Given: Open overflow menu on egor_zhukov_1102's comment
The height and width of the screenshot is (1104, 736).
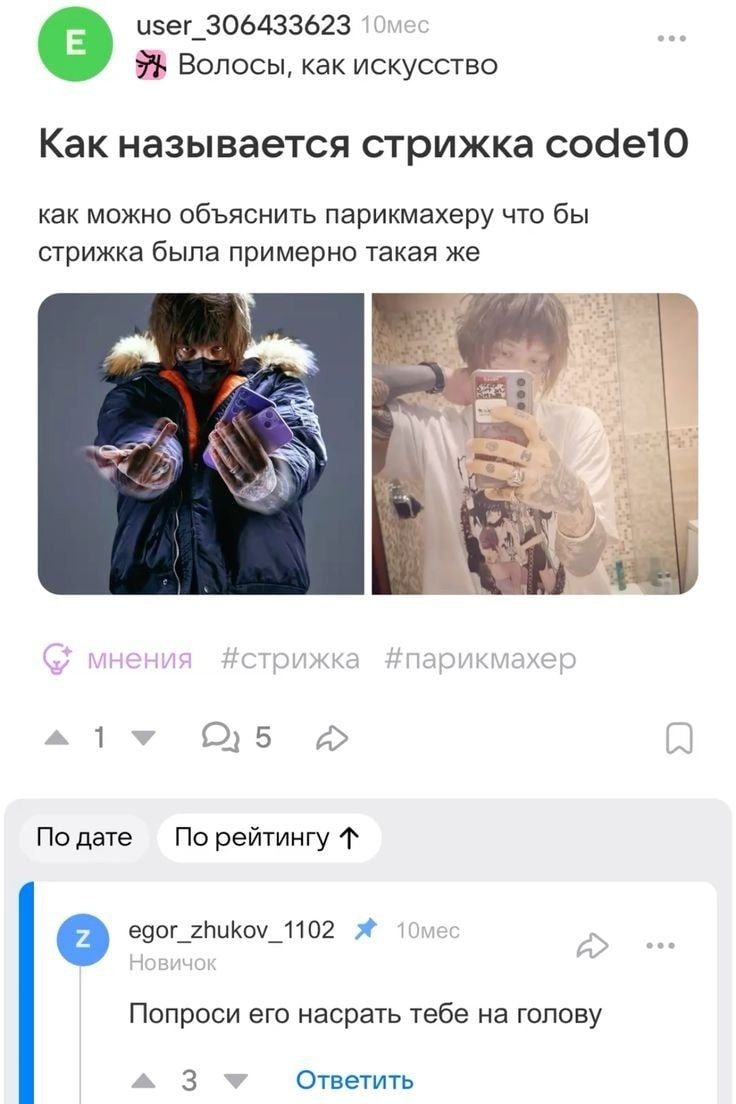Looking at the screenshot, I should coord(660,945).
